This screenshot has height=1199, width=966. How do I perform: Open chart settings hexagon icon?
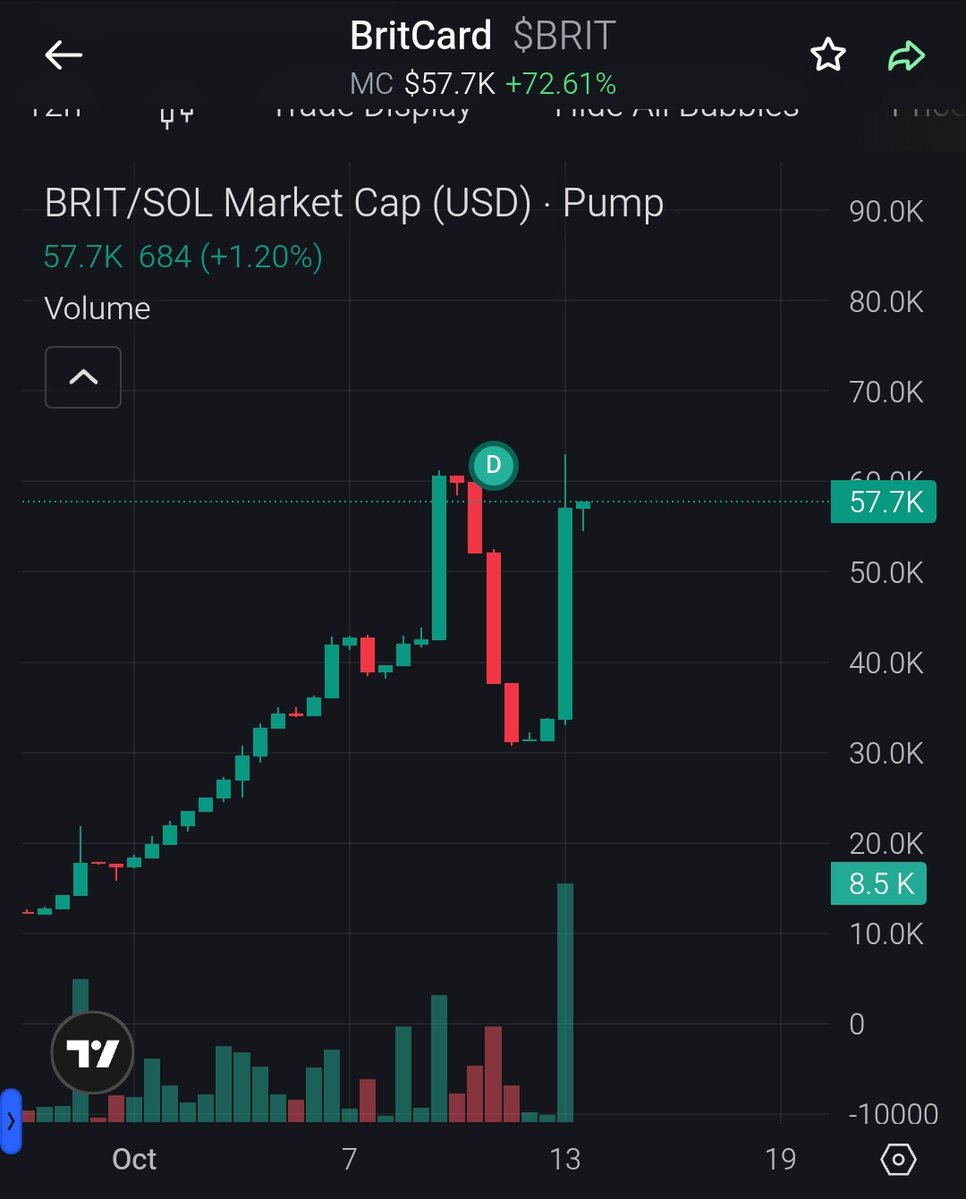898,1160
